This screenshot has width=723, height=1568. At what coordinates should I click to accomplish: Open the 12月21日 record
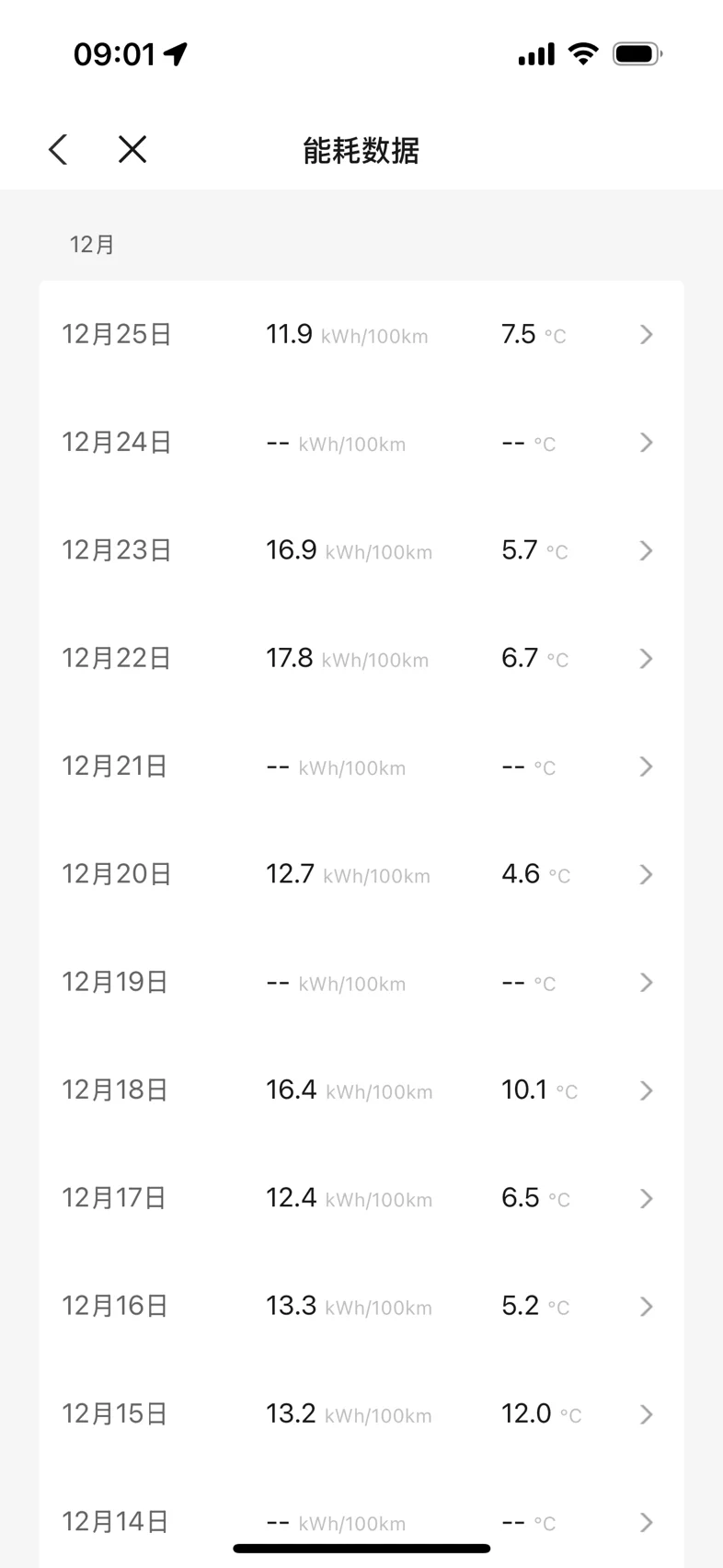361,767
